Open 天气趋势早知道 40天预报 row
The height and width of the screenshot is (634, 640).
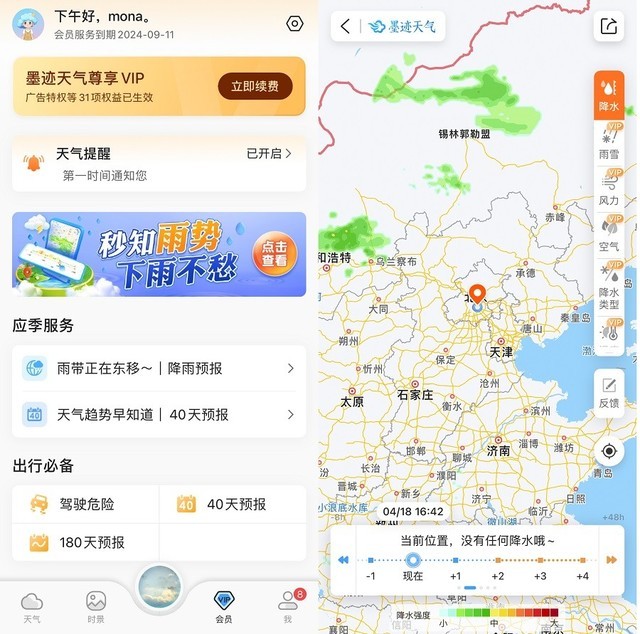tap(160, 414)
